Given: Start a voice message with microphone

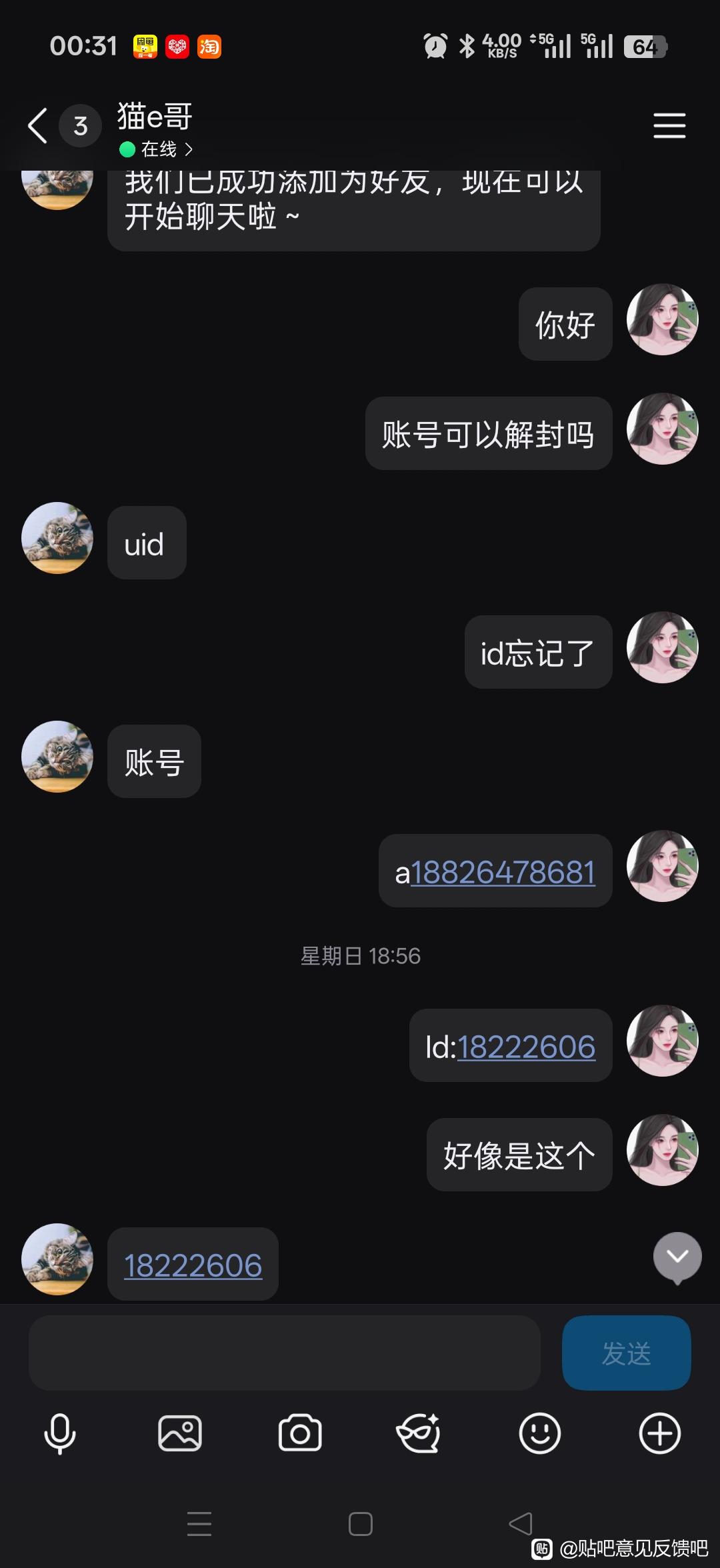Looking at the screenshot, I should coord(60,1433).
